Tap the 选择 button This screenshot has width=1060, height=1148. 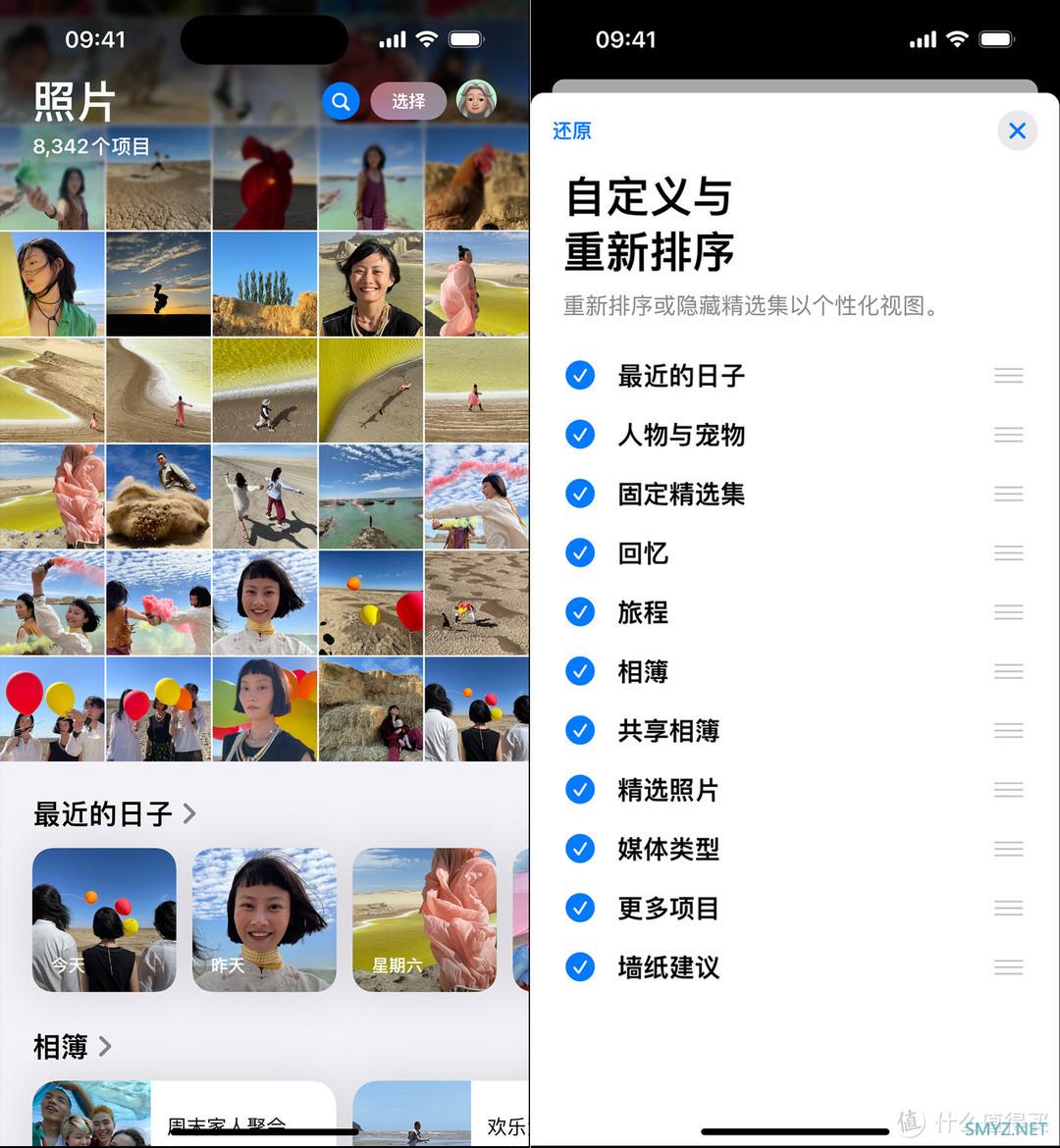pos(408,101)
